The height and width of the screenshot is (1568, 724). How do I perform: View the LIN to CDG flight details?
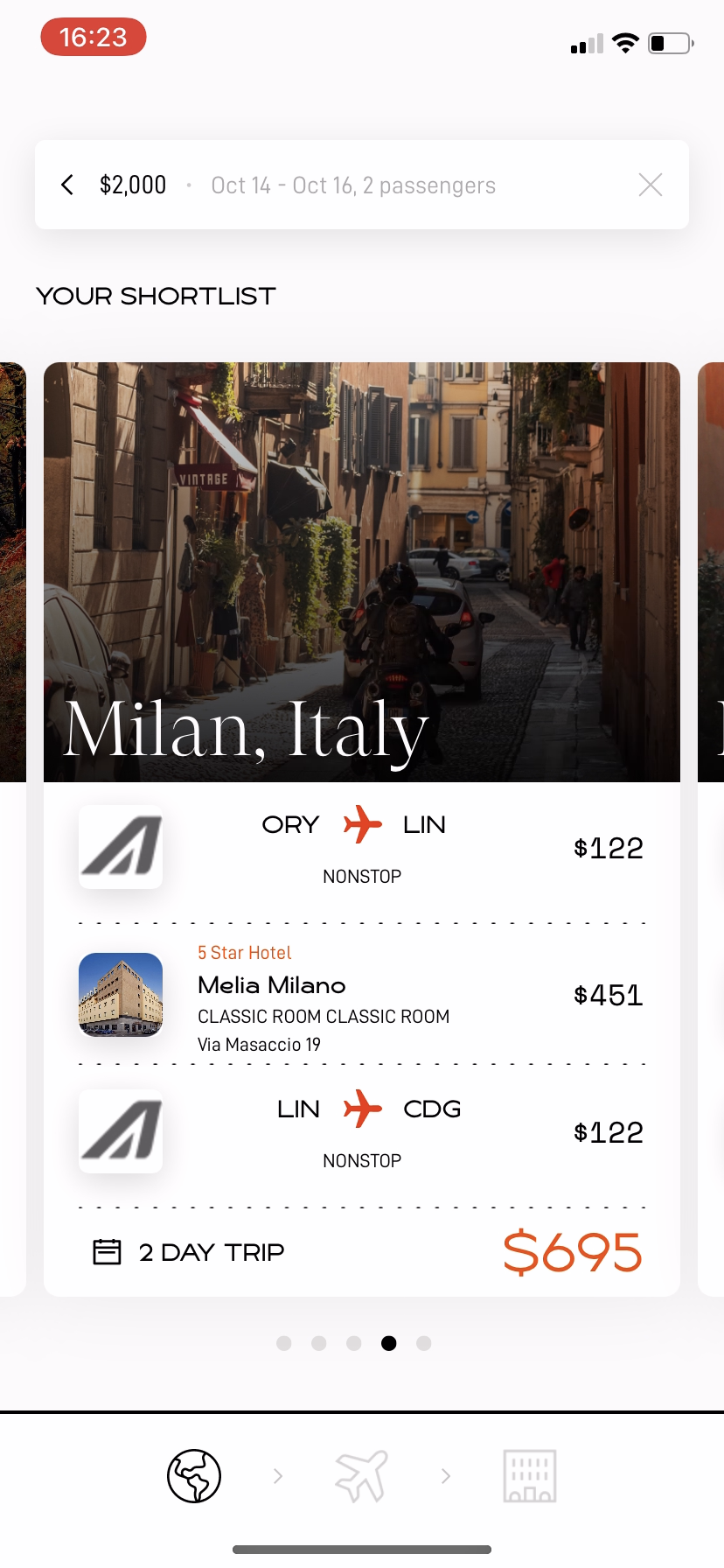pyautogui.click(x=361, y=1132)
